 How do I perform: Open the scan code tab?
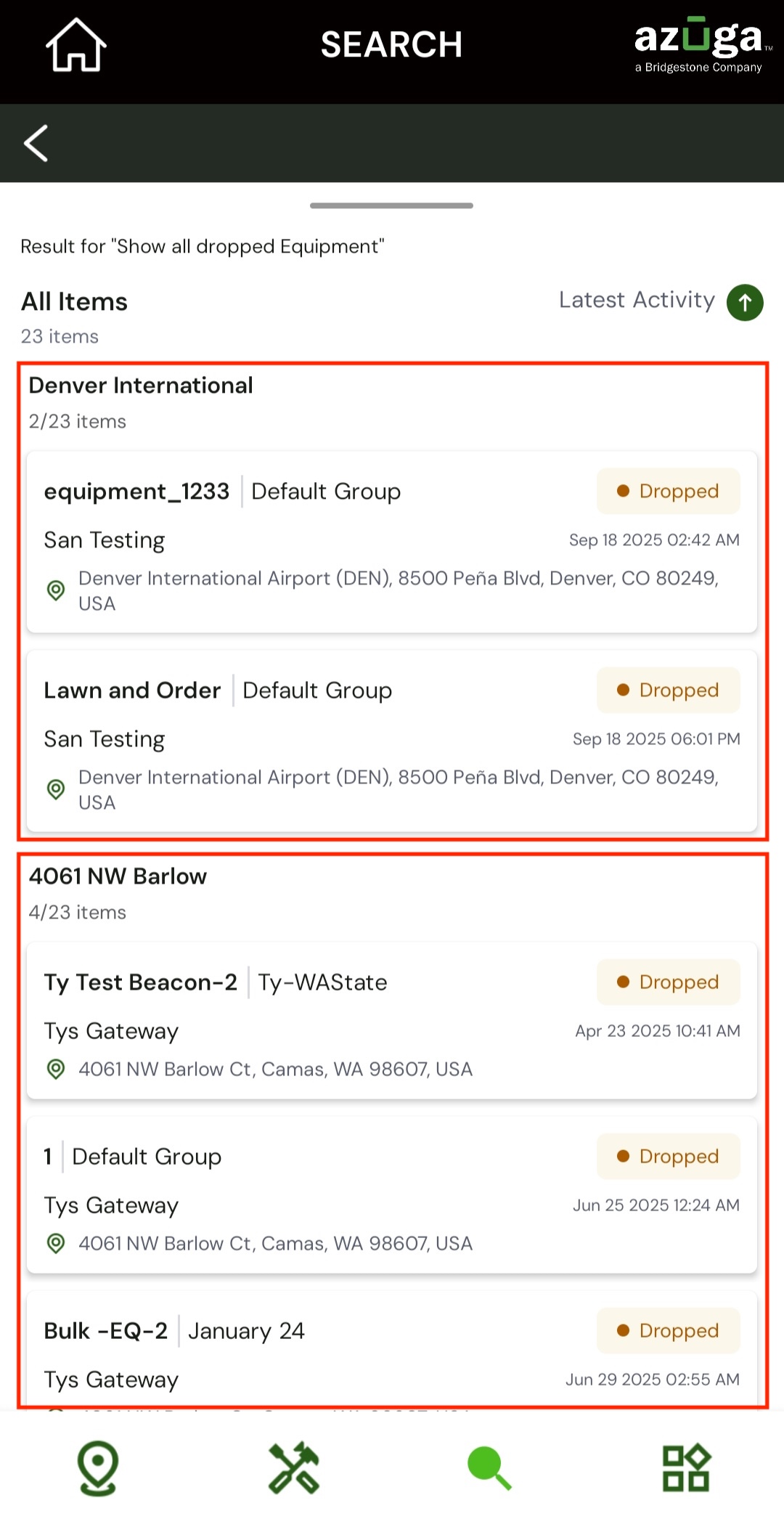[686, 1468]
